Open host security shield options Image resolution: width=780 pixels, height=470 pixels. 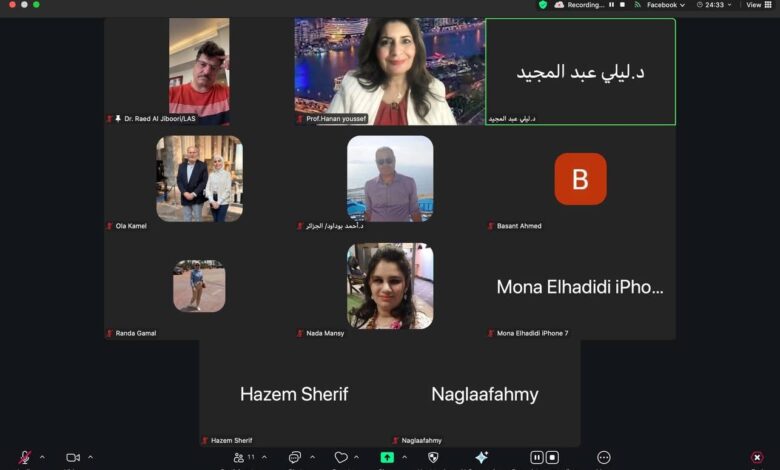[433, 457]
